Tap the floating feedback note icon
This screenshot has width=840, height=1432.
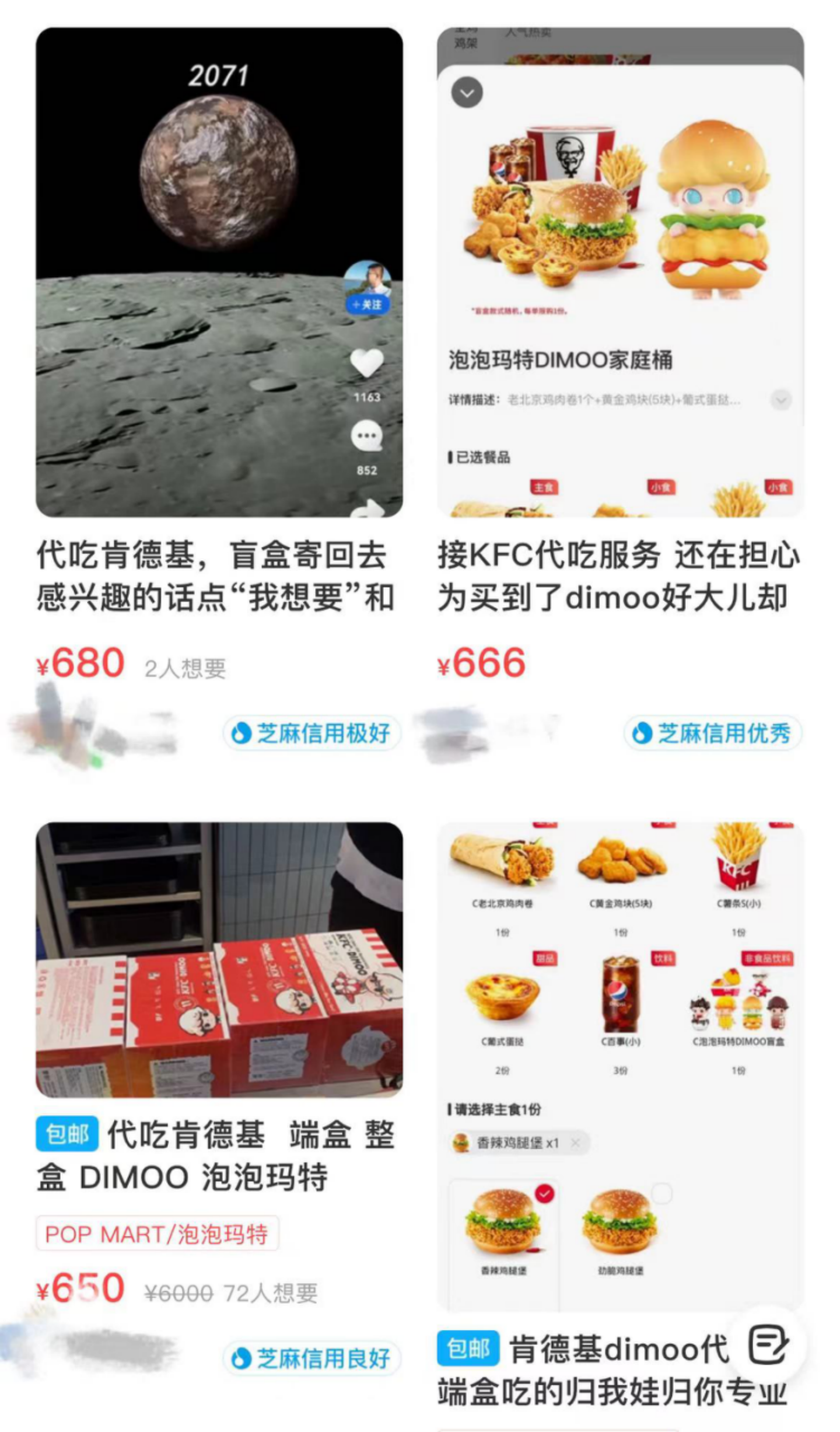768,1343
